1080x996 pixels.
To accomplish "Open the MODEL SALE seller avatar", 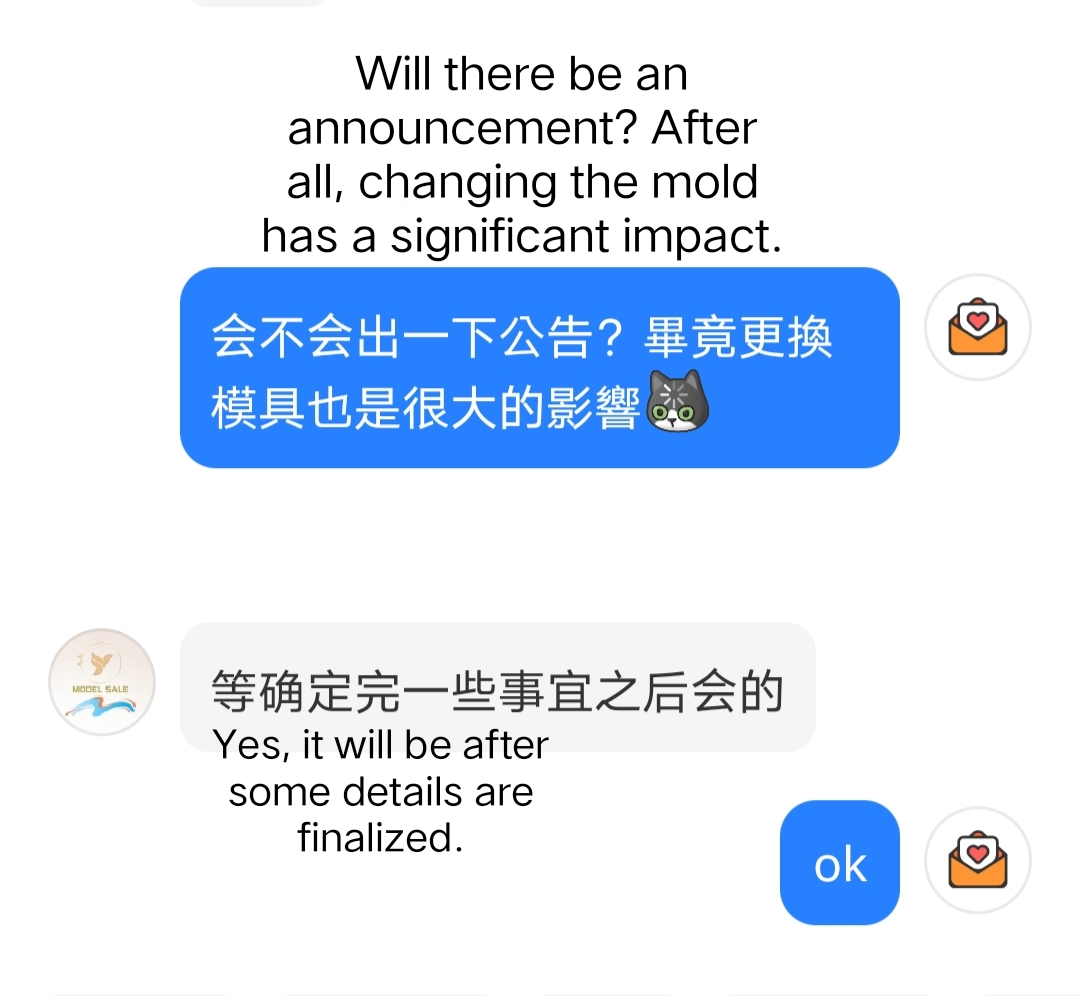I will pos(102,681).
